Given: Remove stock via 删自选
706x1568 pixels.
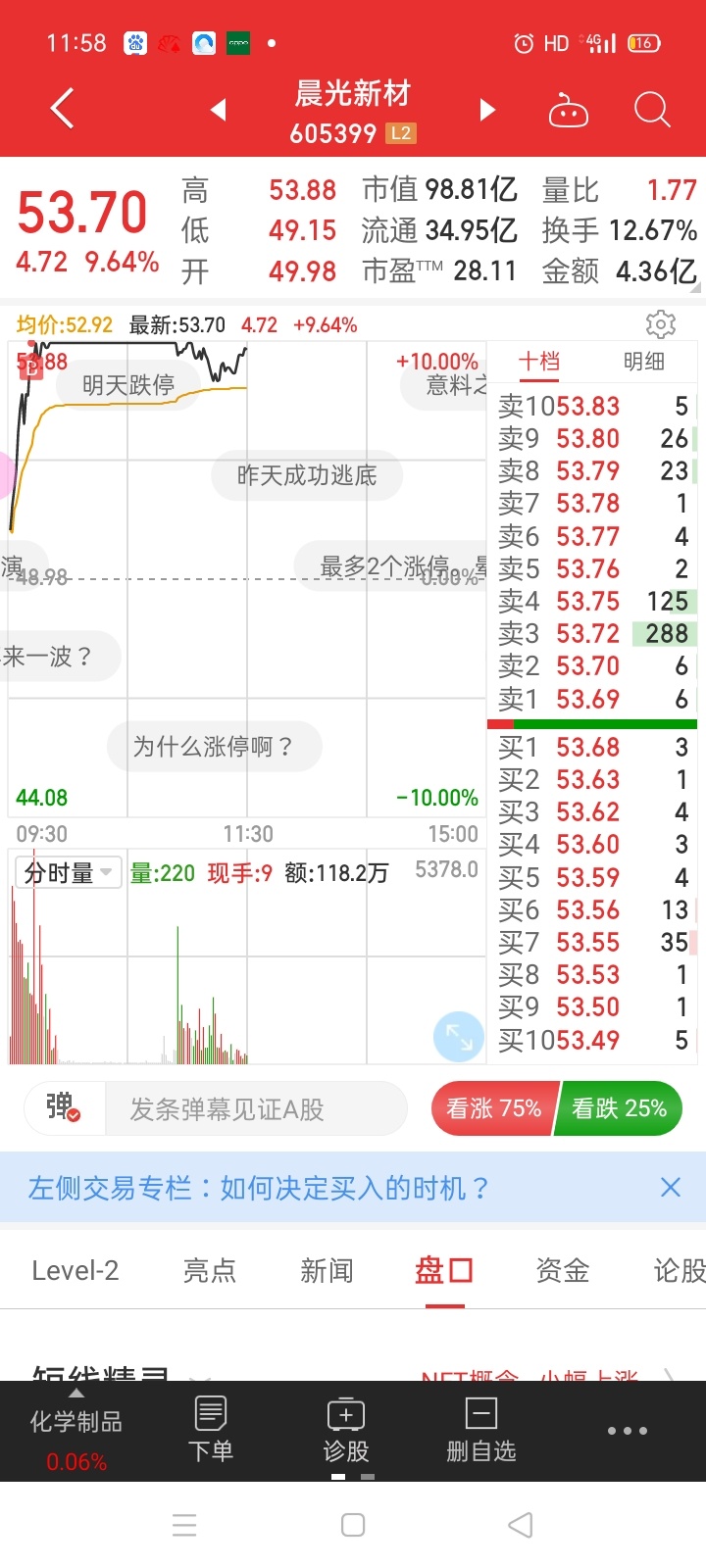Looking at the screenshot, I should 480,1430.
